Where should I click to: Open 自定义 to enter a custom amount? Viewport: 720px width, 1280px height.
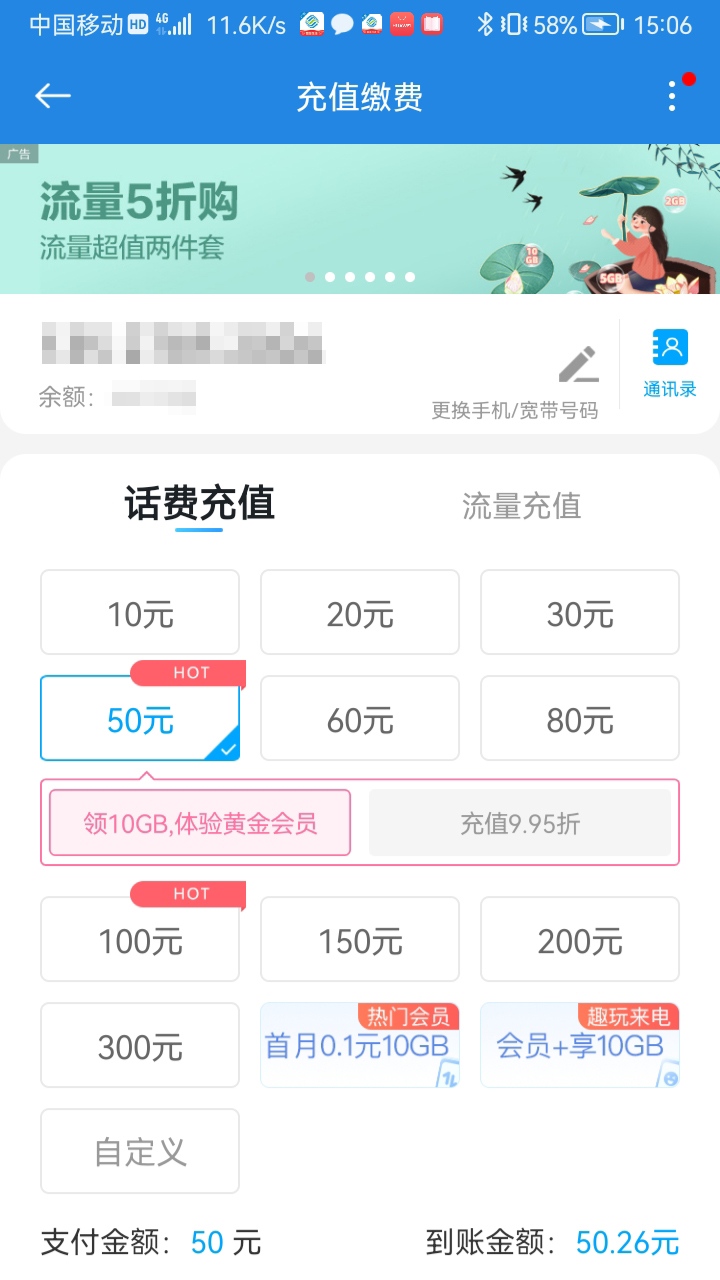tap(139, 1151)
